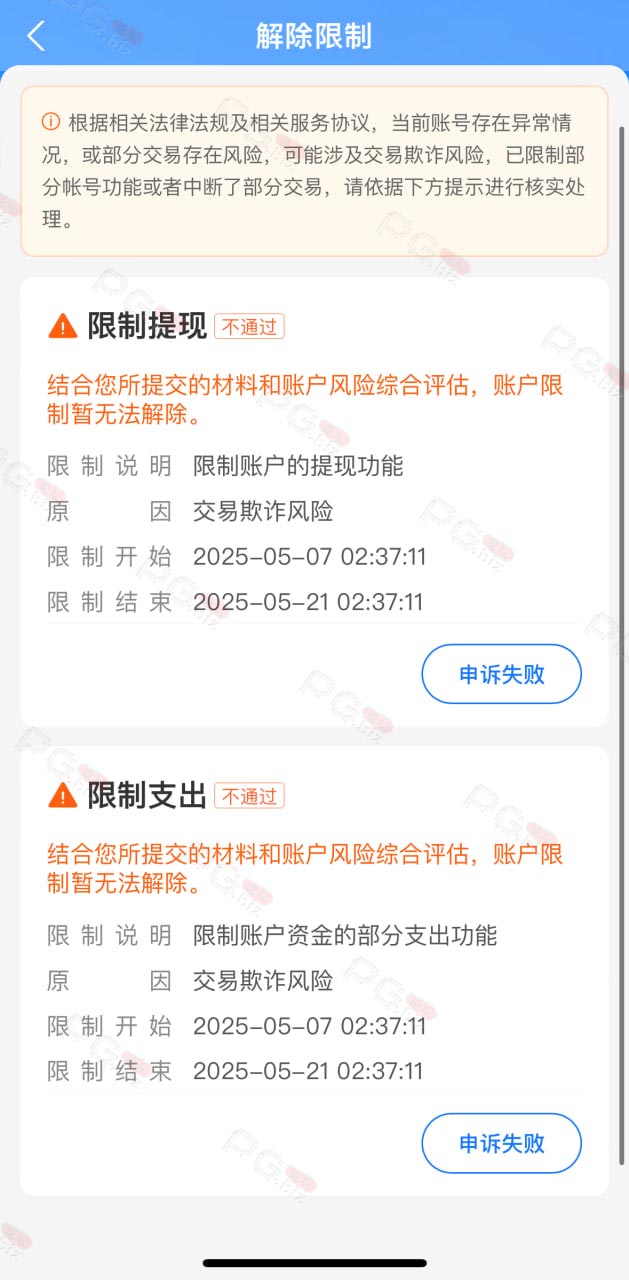The height and width of the screenshot is (1280, 629).
Task: Go back using the top-left arrow
Action: 36,36
